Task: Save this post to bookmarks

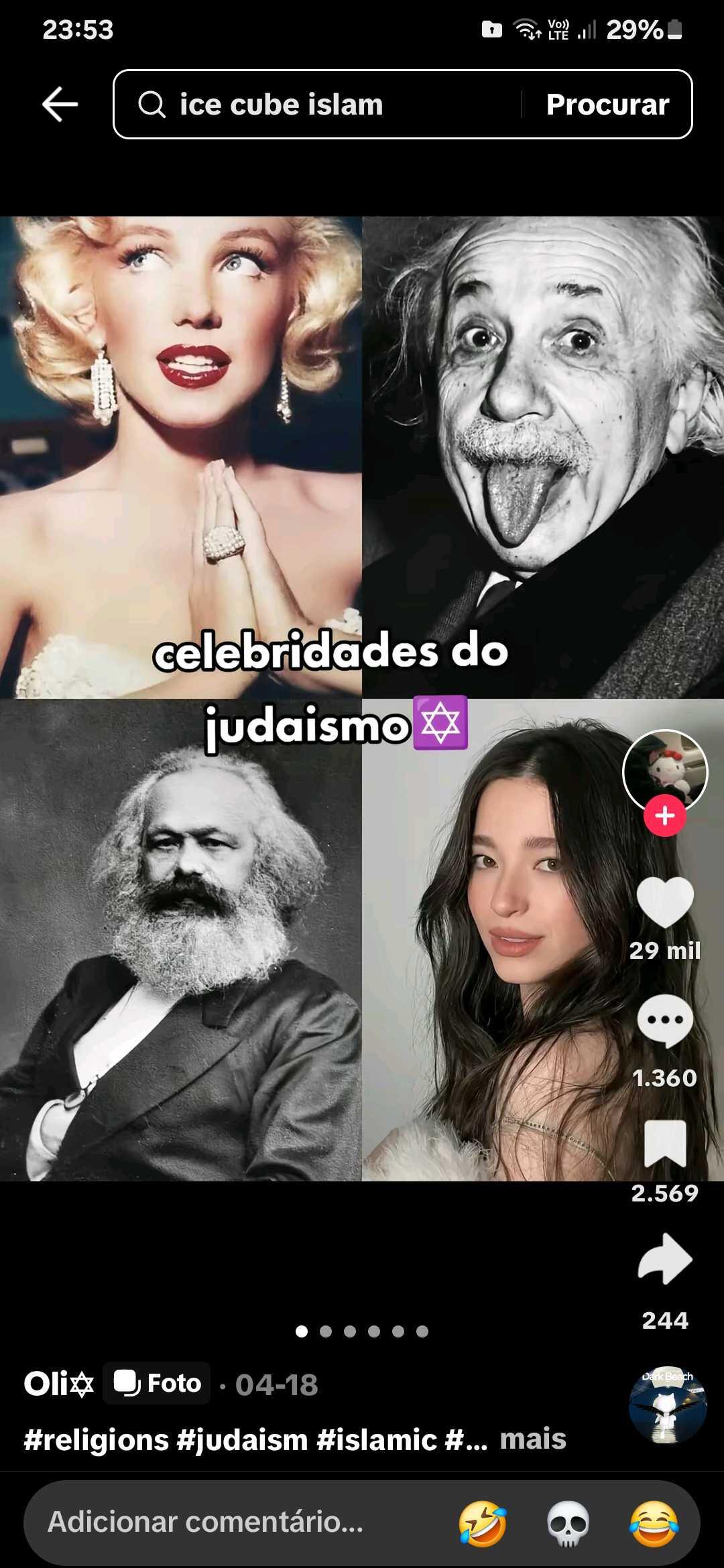Action: (664, 1144)
